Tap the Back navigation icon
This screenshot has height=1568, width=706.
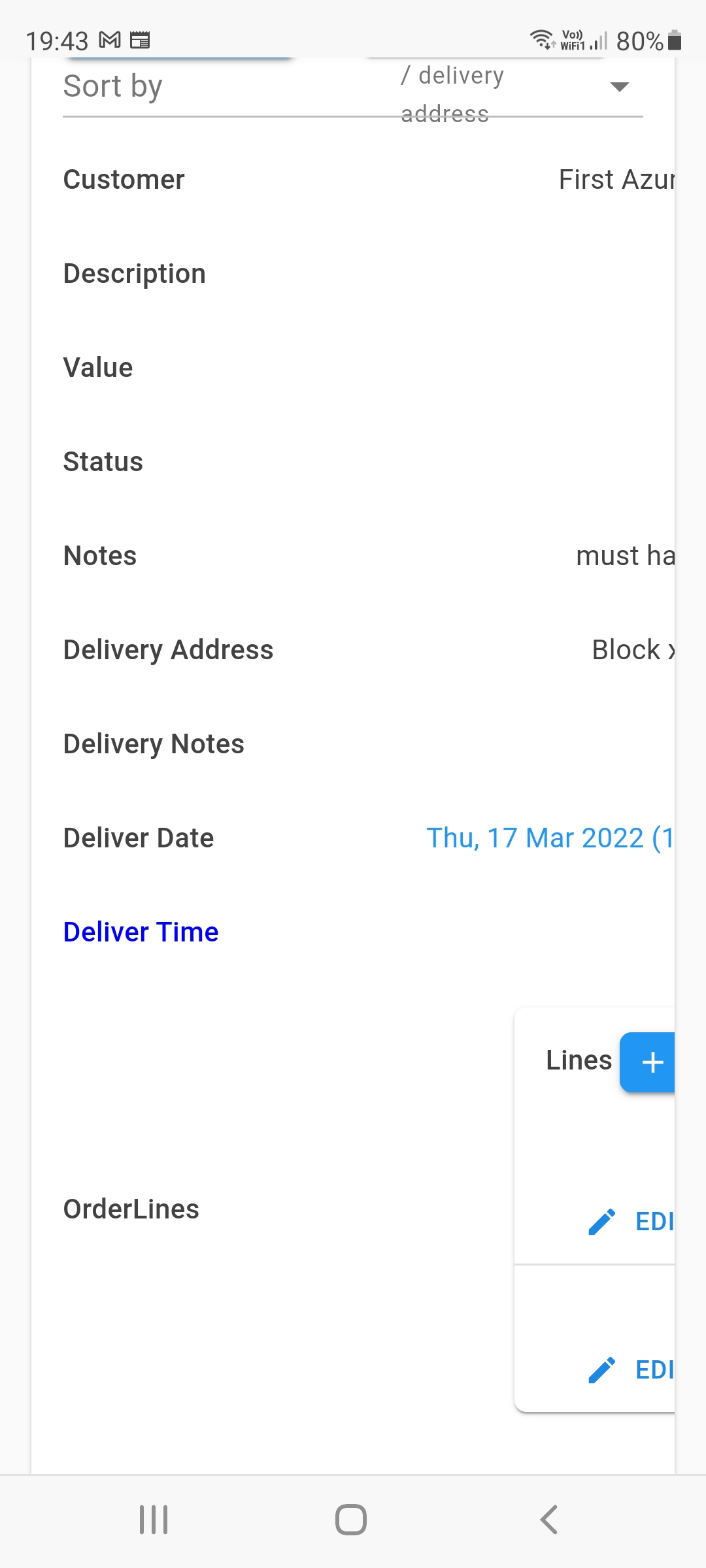549,1519
